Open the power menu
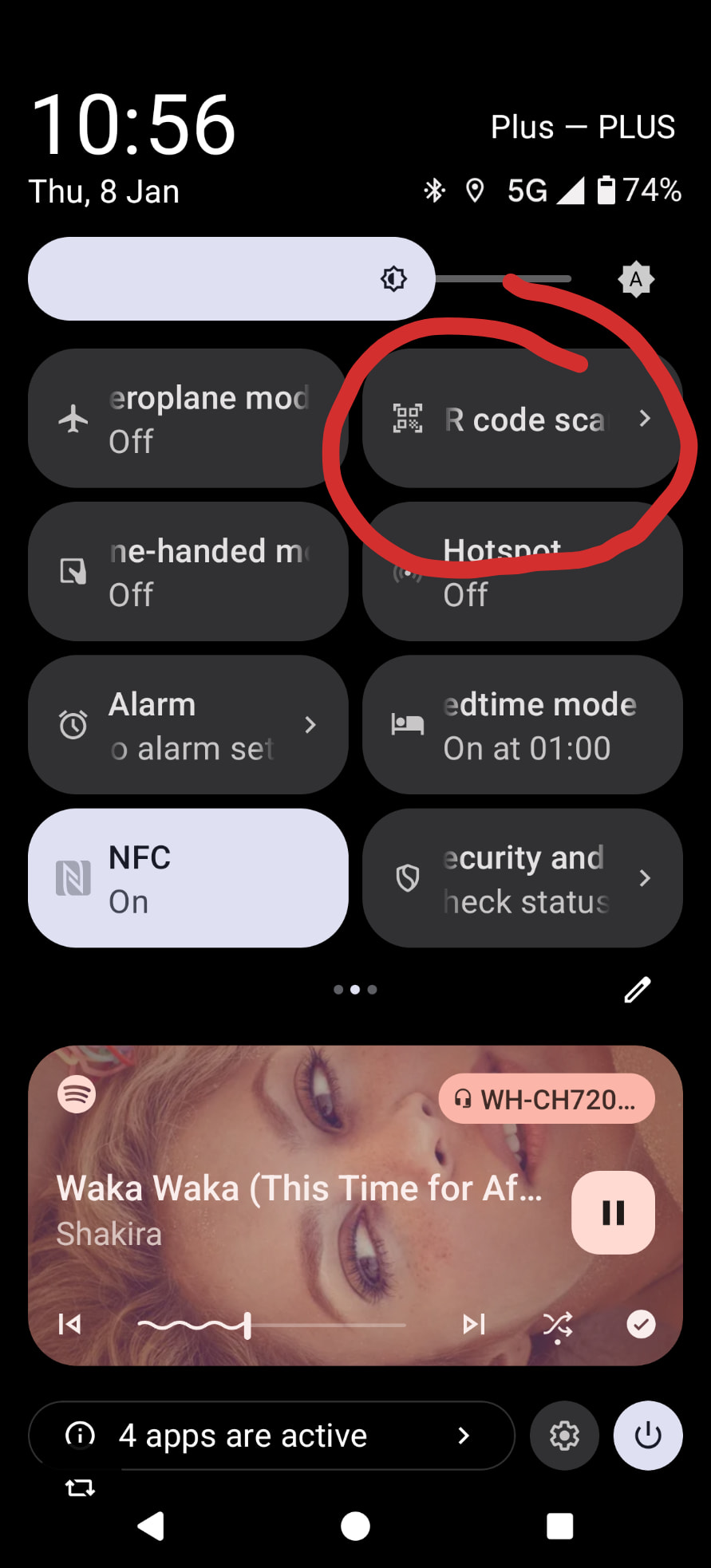Image resolution: width=711 pixels, height=1568 pixels. [647, 1436]
